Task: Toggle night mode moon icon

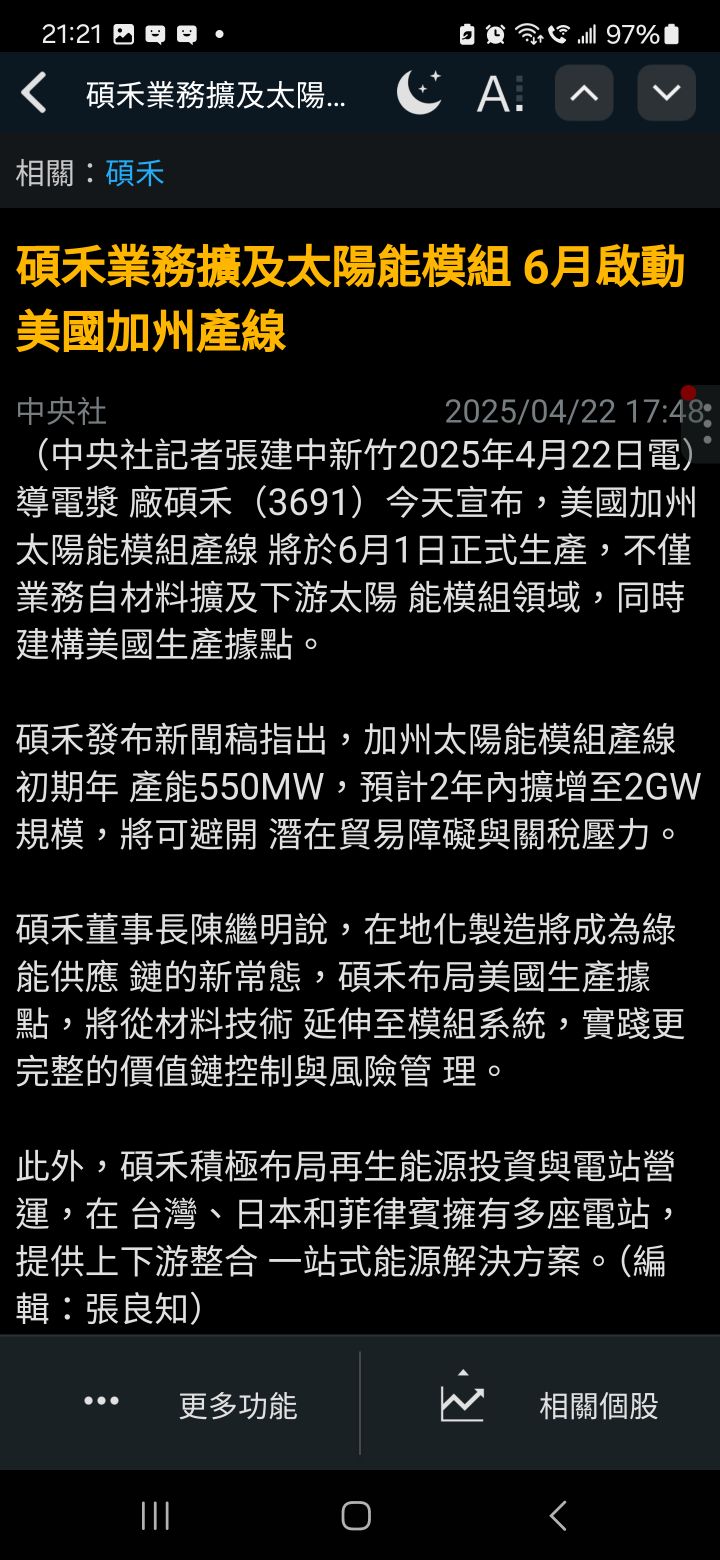Action: click(x=419, y=93)
